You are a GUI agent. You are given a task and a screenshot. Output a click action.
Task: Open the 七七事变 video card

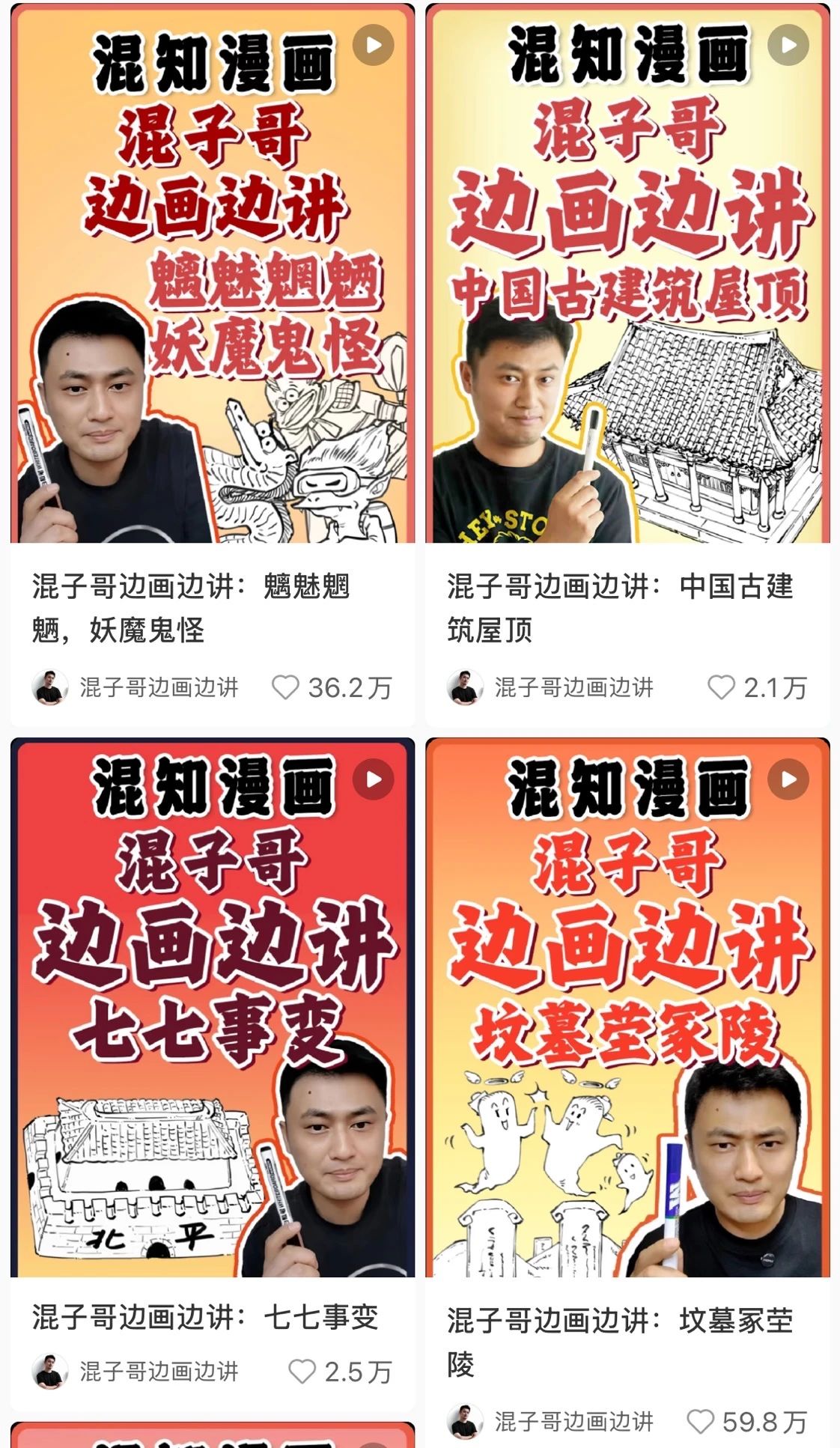[x=213, y=1007]
